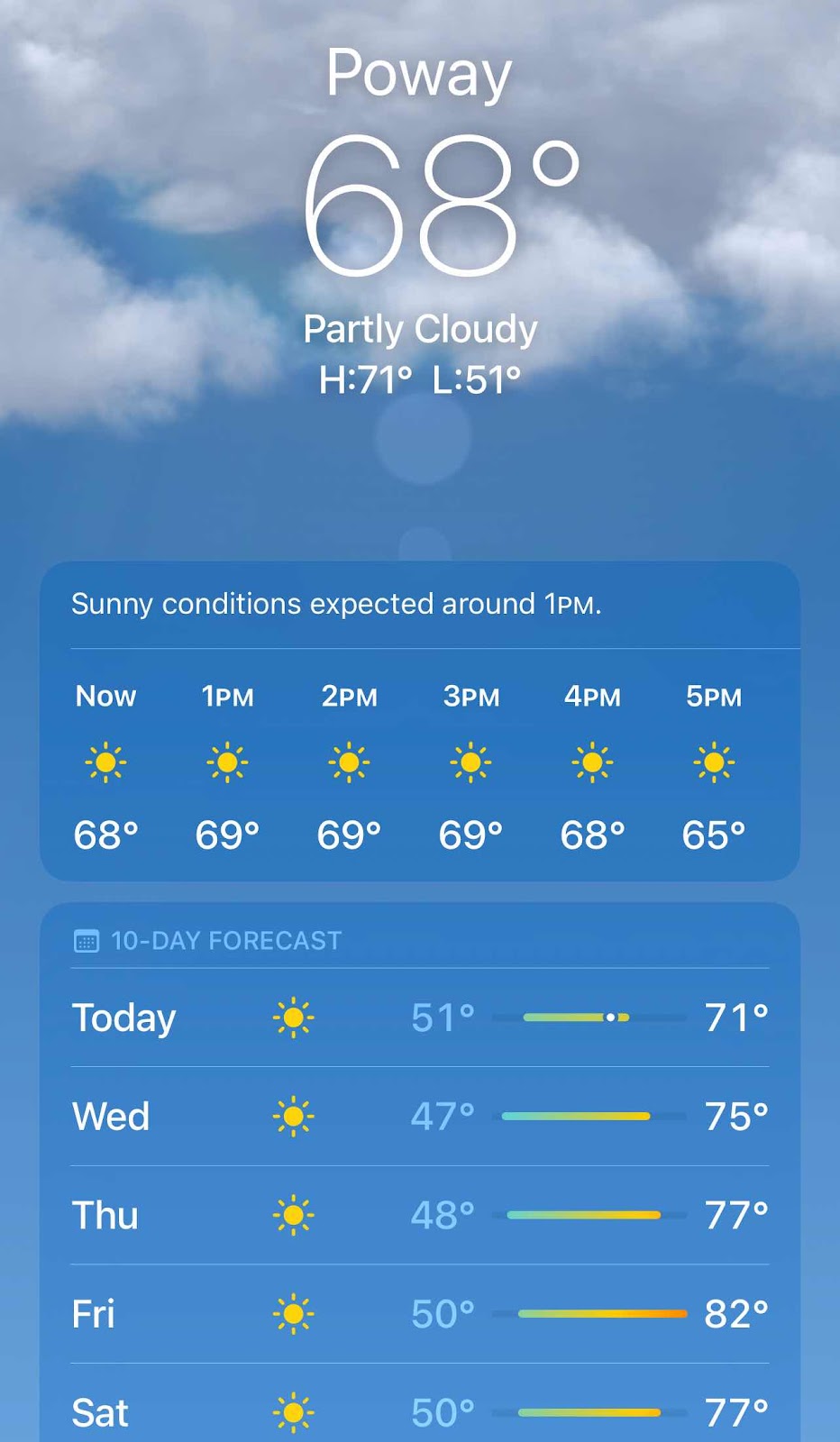Open the hourly forecast card
Image resolution: width=840 pixels, height=1442 pixels.
(x=419, y=721)
